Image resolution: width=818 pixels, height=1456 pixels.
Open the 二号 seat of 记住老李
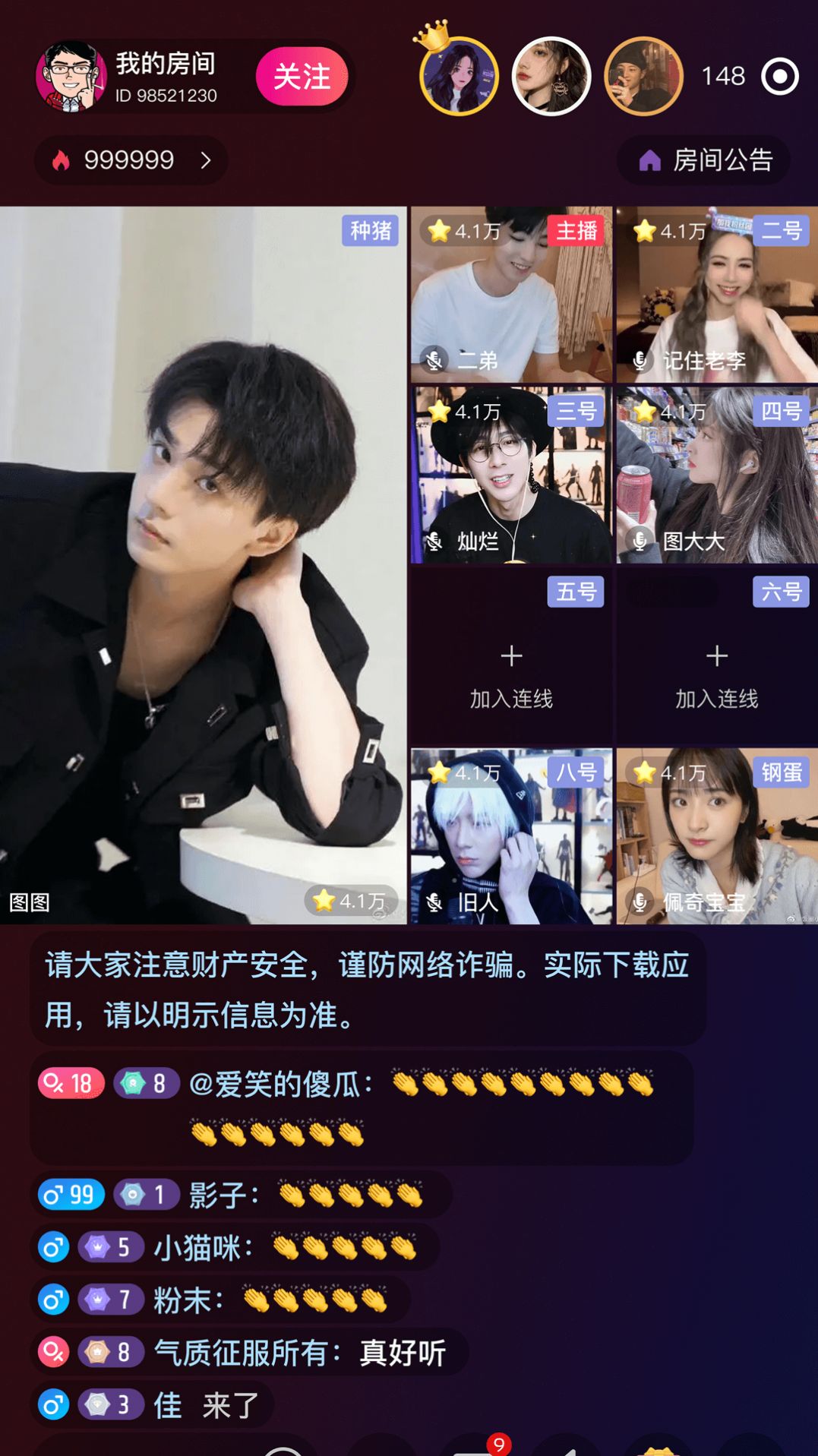[x=717, y=295]
